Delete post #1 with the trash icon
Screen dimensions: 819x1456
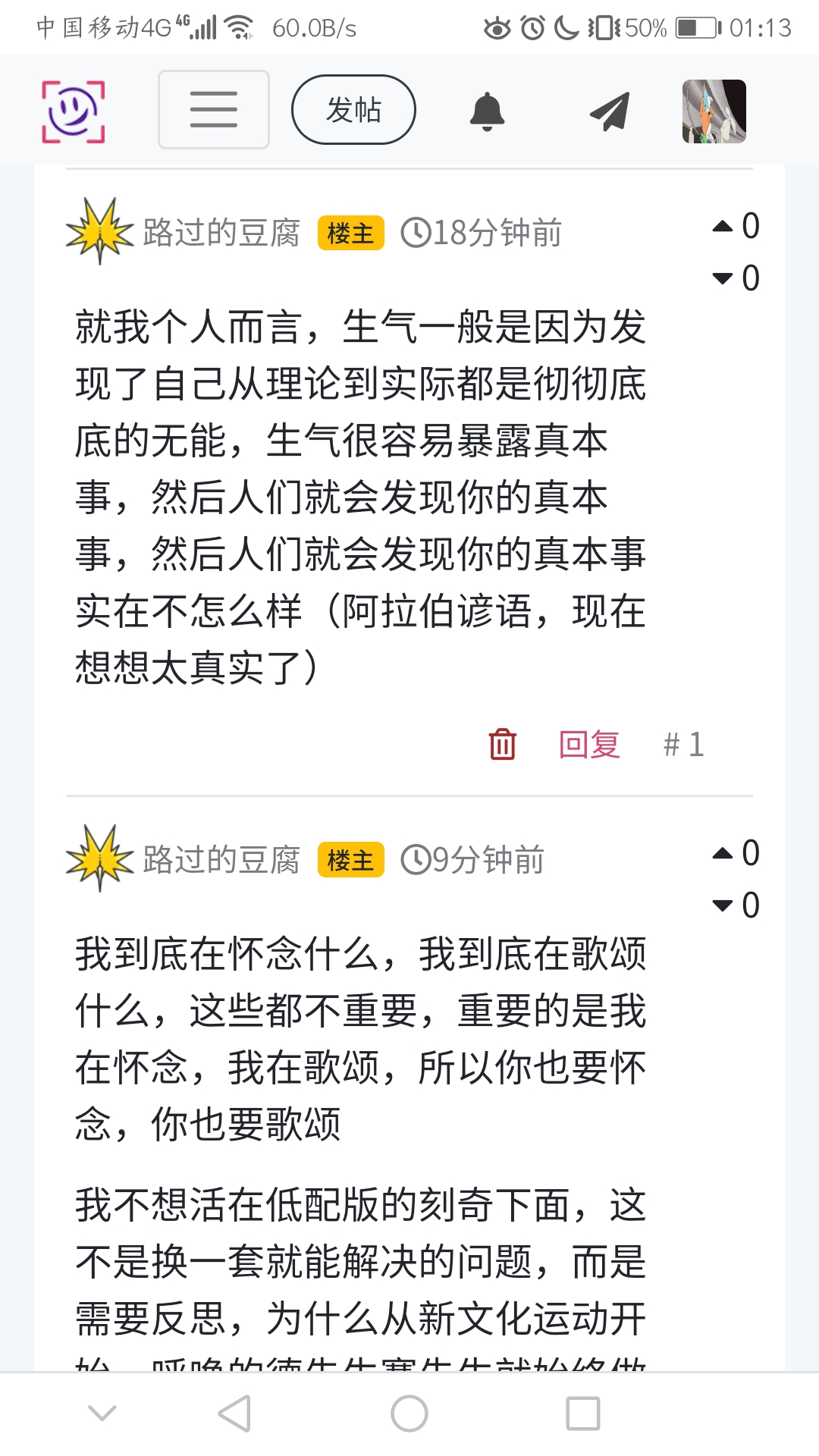coord(502,744)
